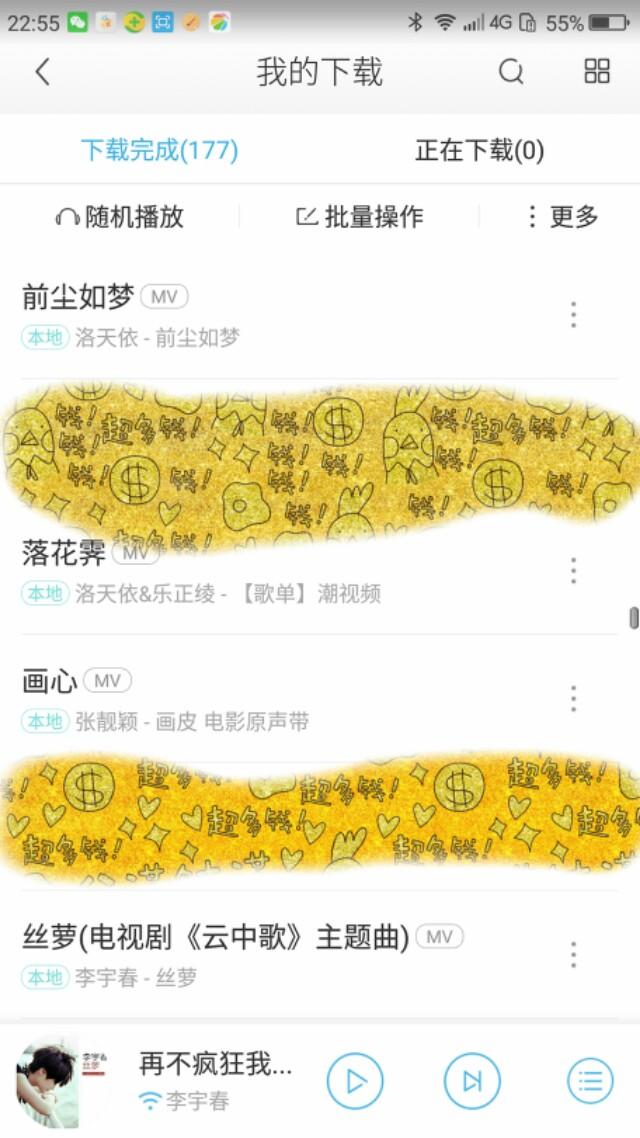
Task: Open the grid menu icon
Action: pos(596,71)
